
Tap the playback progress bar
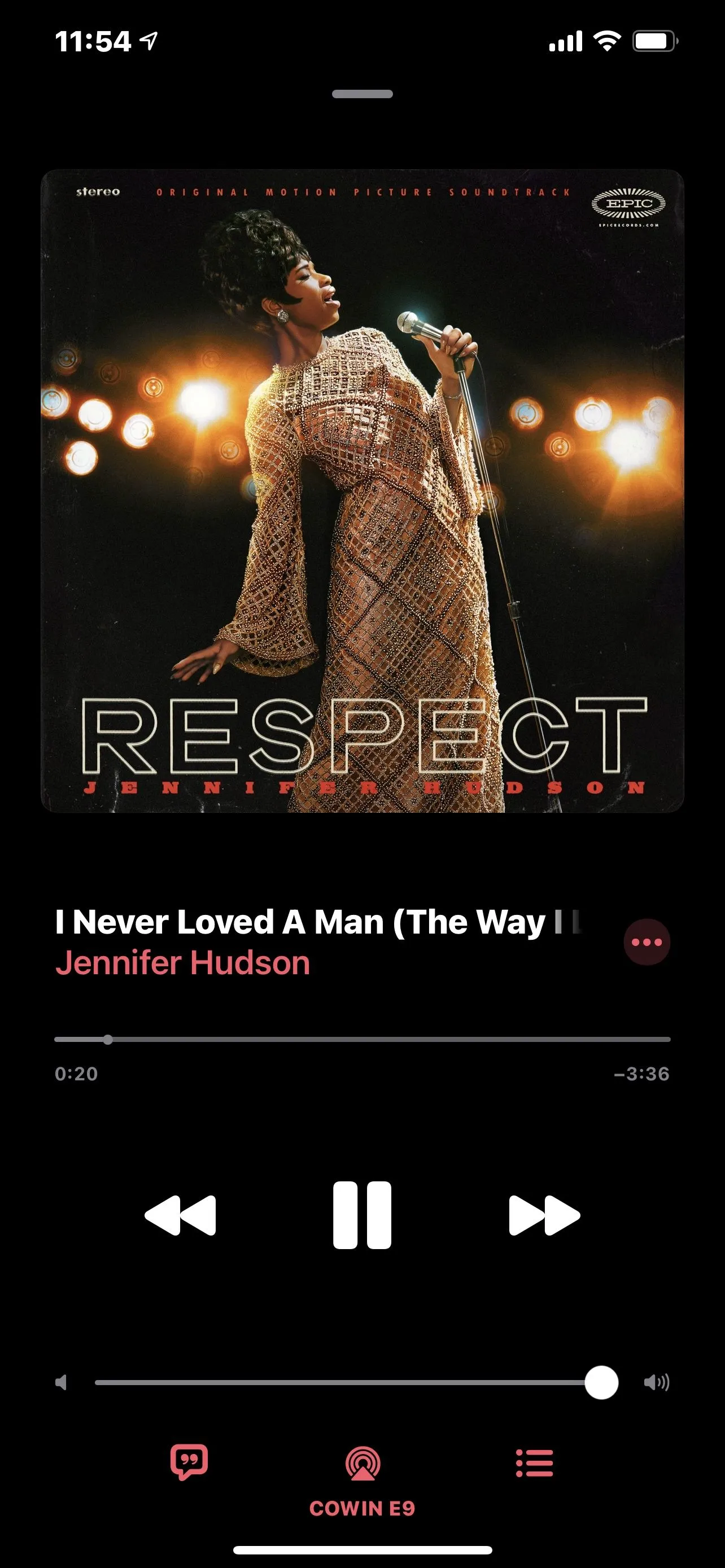tap(362, 1040)
